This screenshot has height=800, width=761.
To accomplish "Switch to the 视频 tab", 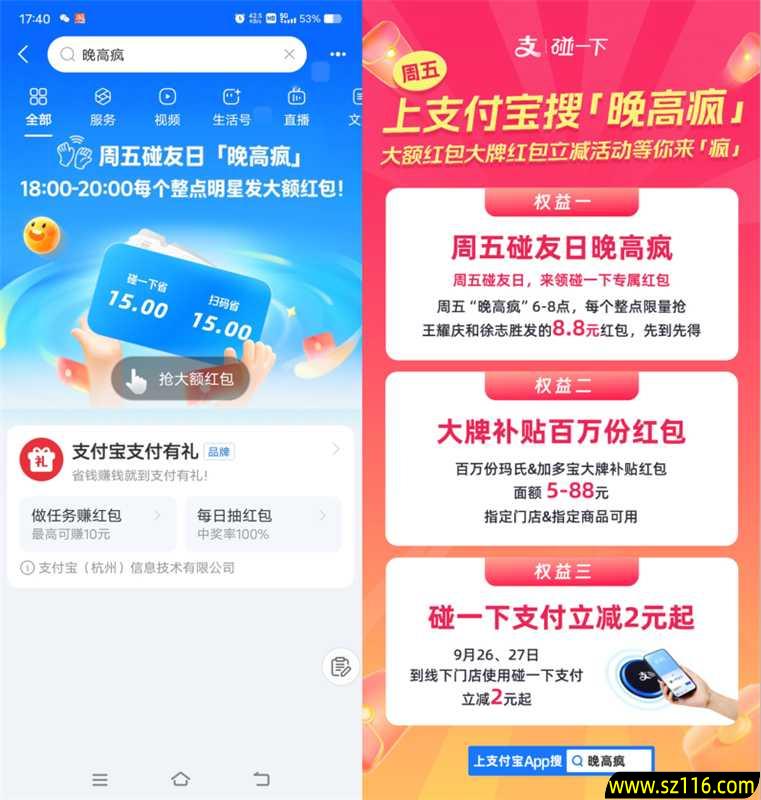I will pos(167,106).
